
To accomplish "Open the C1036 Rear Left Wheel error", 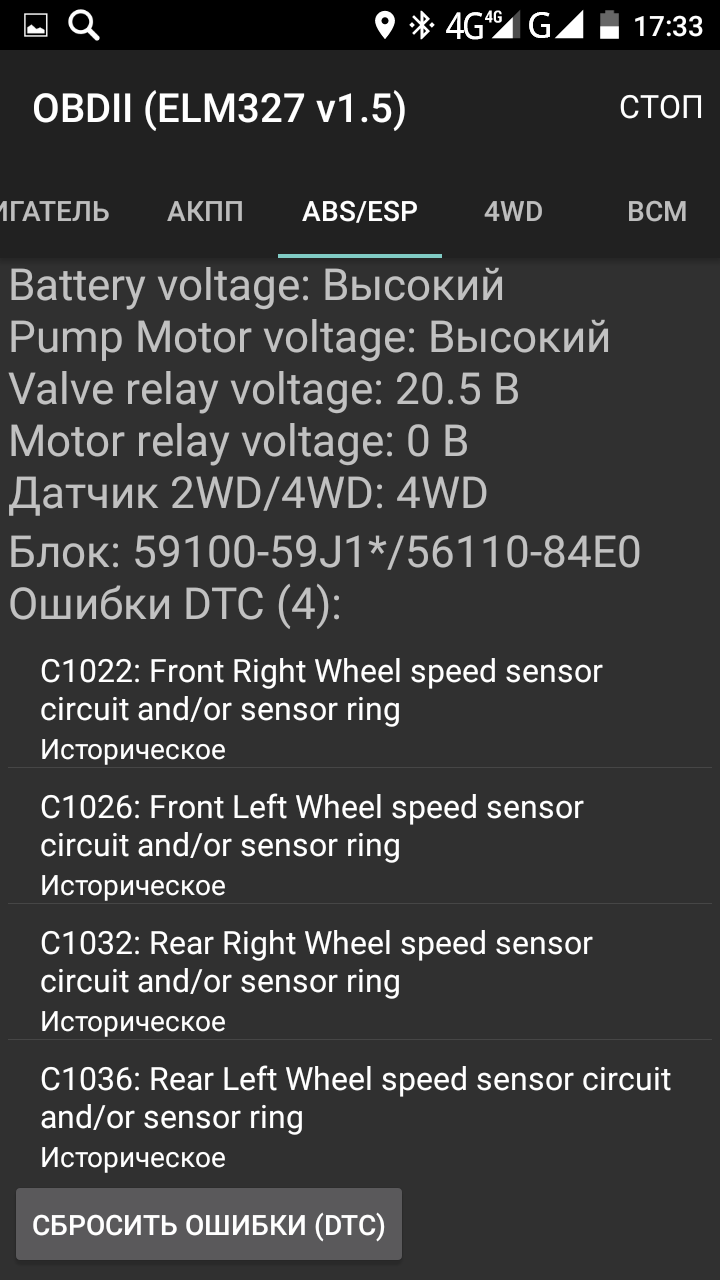I will (x=360, y=1116).
